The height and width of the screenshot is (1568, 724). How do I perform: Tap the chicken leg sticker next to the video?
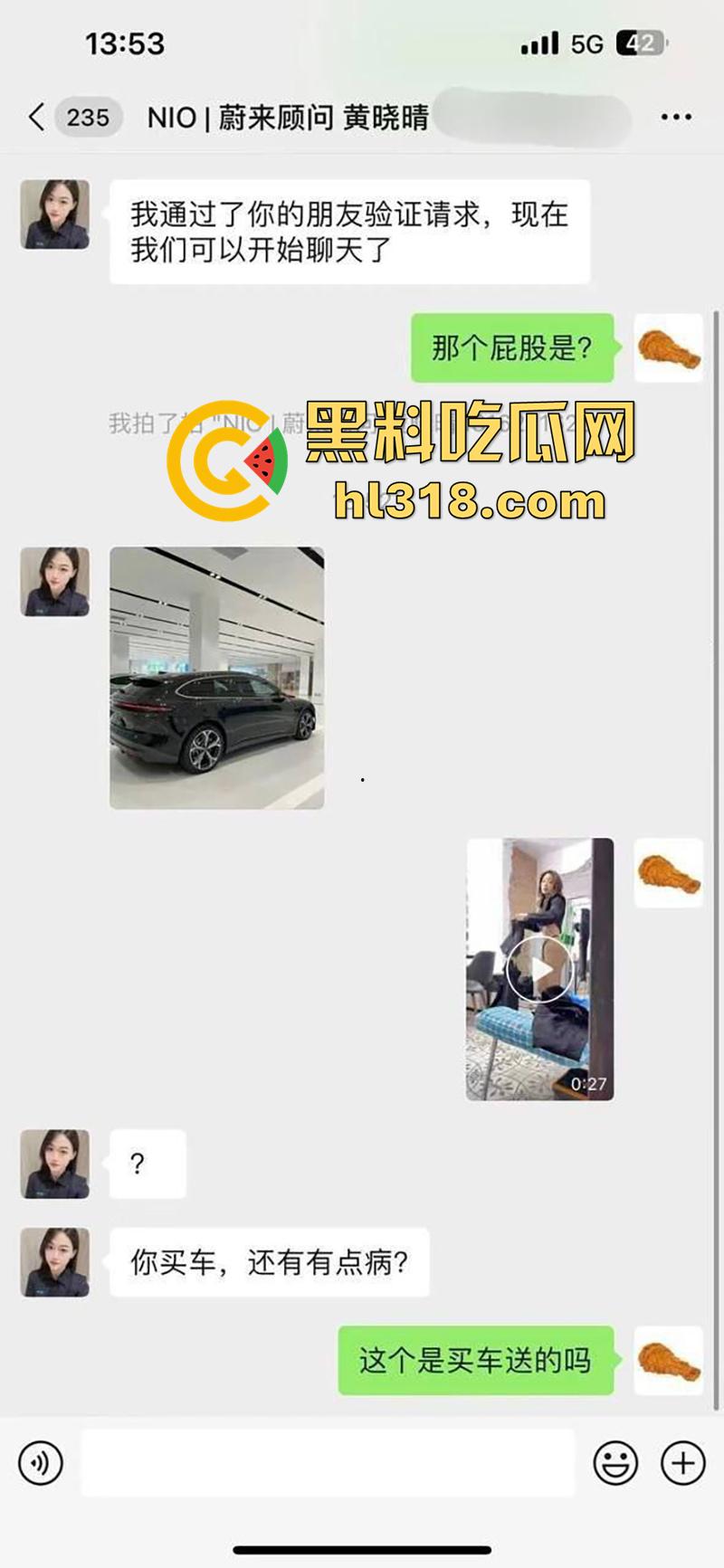[x=667, y=875]
